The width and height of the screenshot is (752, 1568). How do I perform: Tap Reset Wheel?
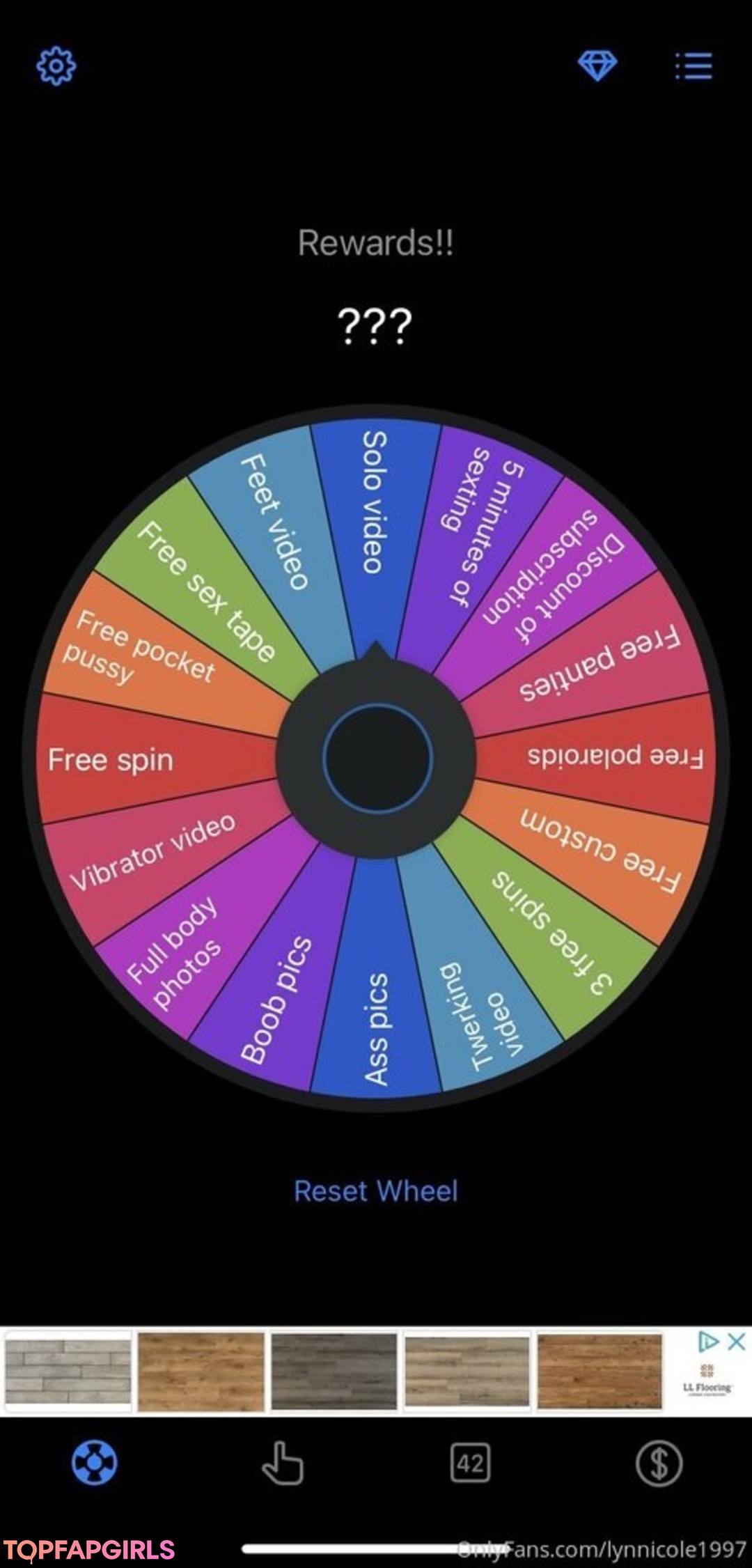[376, 1191]
